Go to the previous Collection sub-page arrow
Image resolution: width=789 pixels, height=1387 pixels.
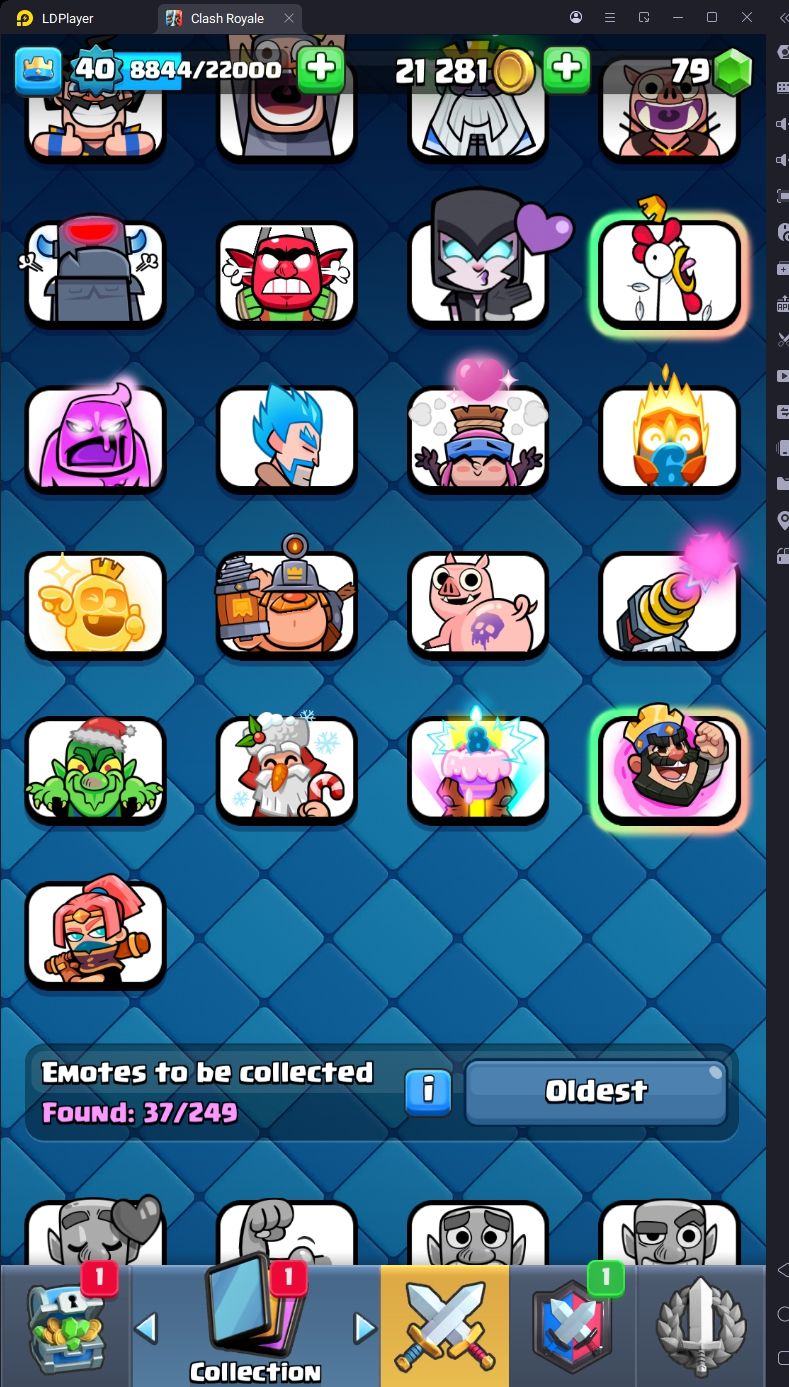146,1328
